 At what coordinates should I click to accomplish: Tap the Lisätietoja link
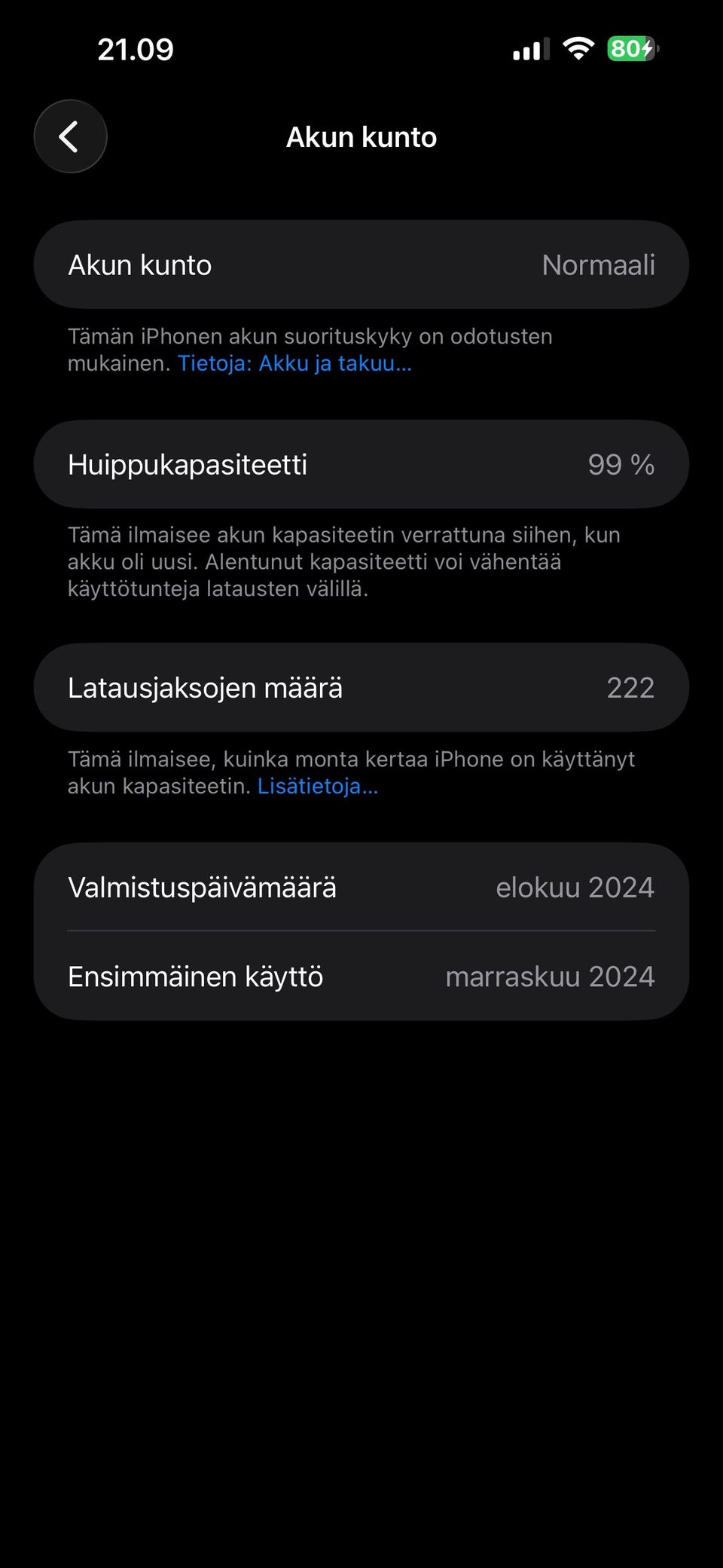coord(319,786)
